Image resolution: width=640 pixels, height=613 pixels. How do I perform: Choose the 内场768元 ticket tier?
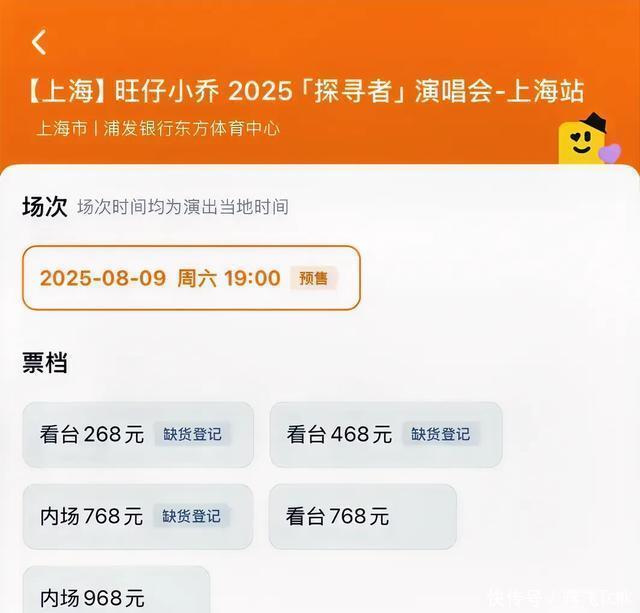point(137,517)
